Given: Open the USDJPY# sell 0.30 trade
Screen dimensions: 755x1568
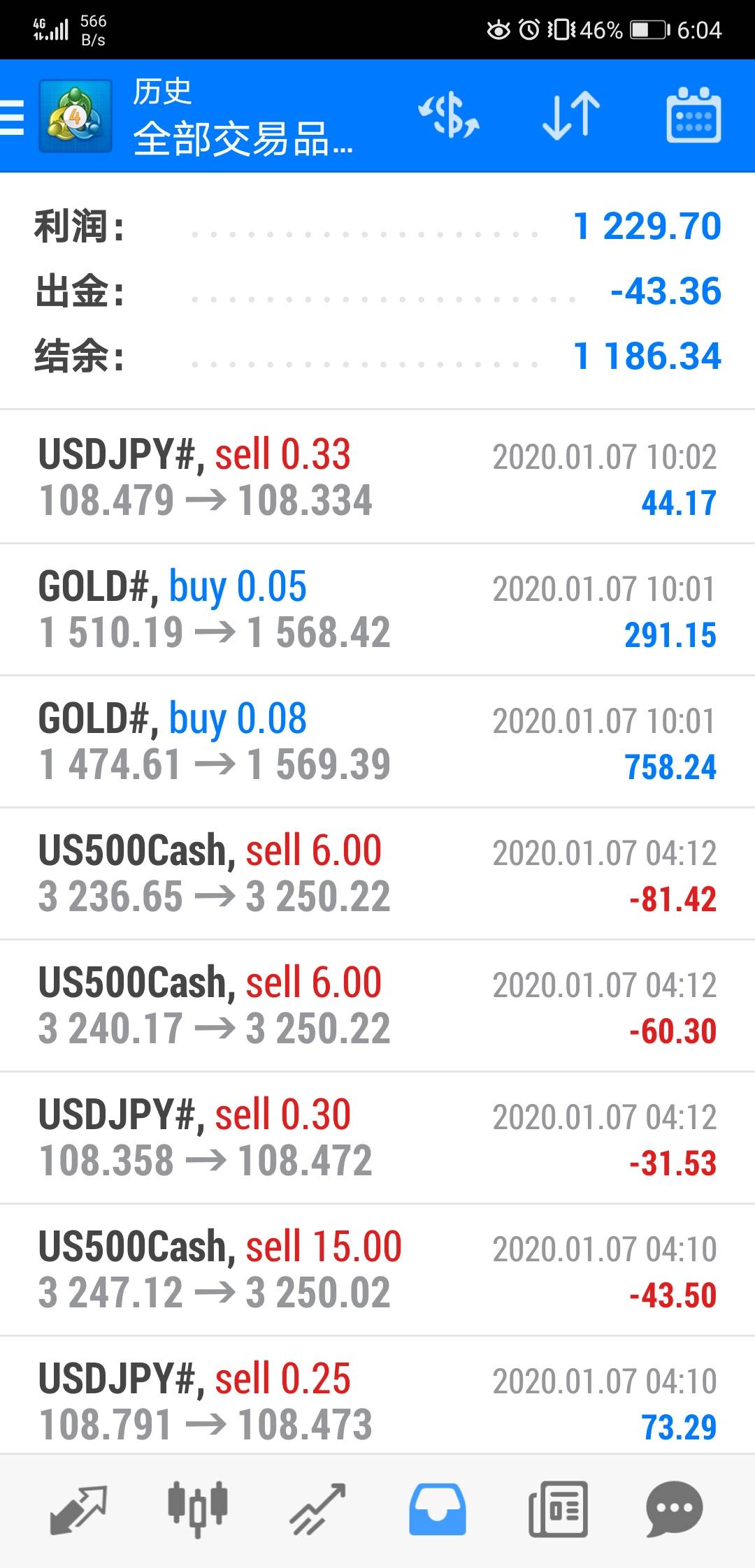Looking at the screenshot, I should click(377, 1138).
